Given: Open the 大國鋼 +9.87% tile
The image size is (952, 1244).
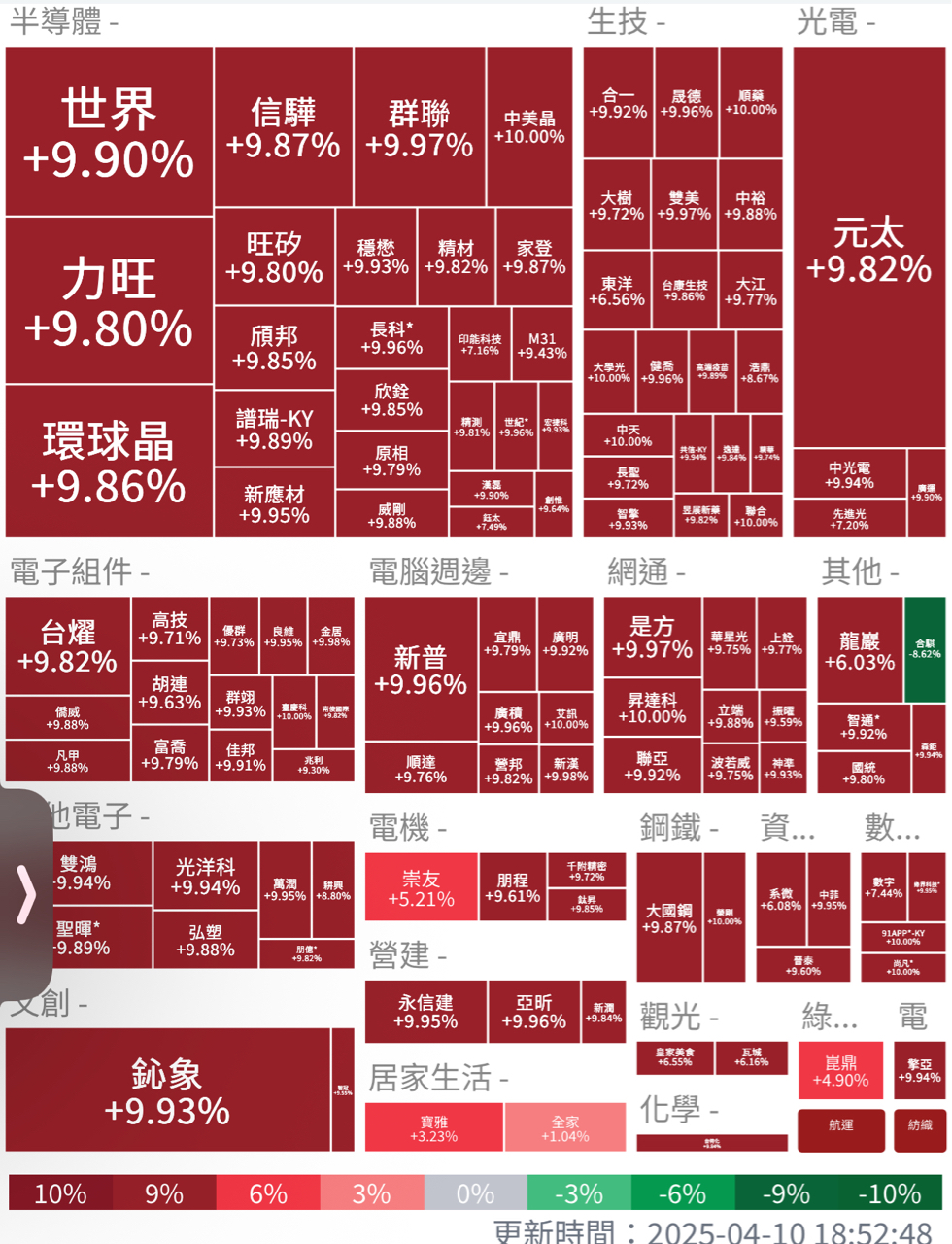Looking at the screenshot, I should pyautogui.click(x=669, y=917).
